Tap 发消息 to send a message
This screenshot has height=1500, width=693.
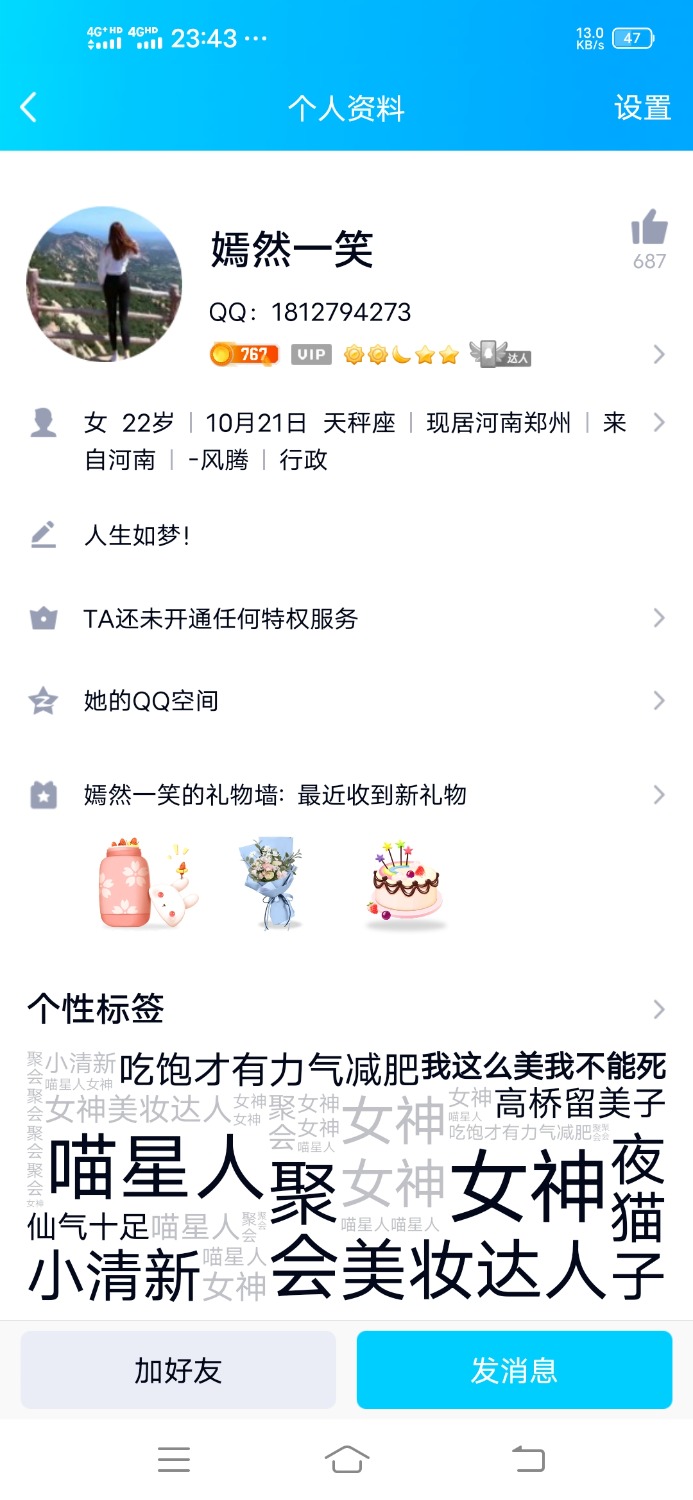coord(514,1370)
